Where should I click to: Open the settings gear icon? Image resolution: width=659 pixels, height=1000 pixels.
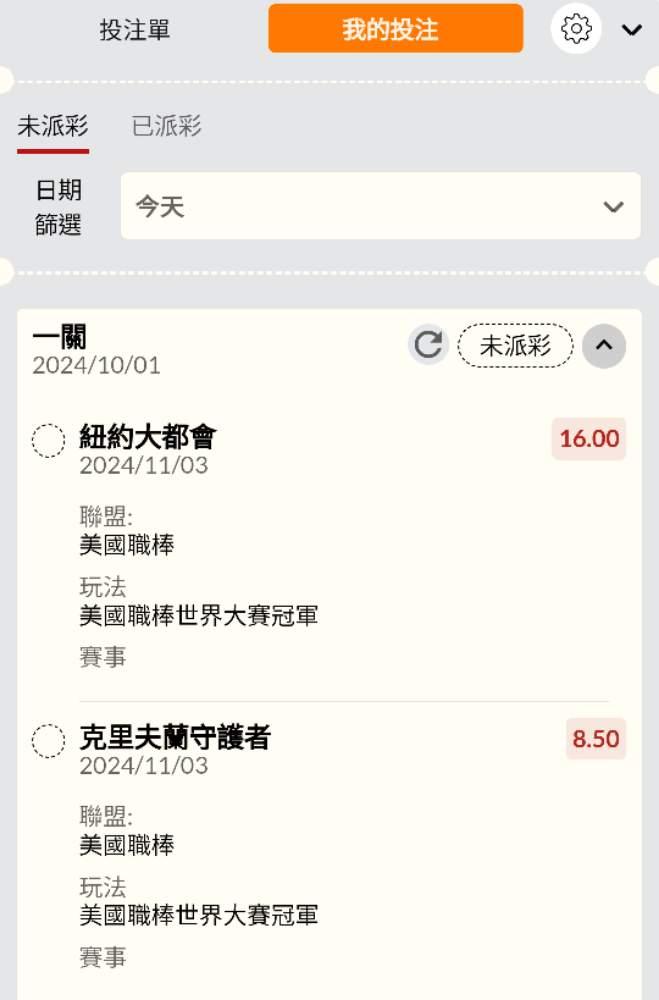(575, 29)
